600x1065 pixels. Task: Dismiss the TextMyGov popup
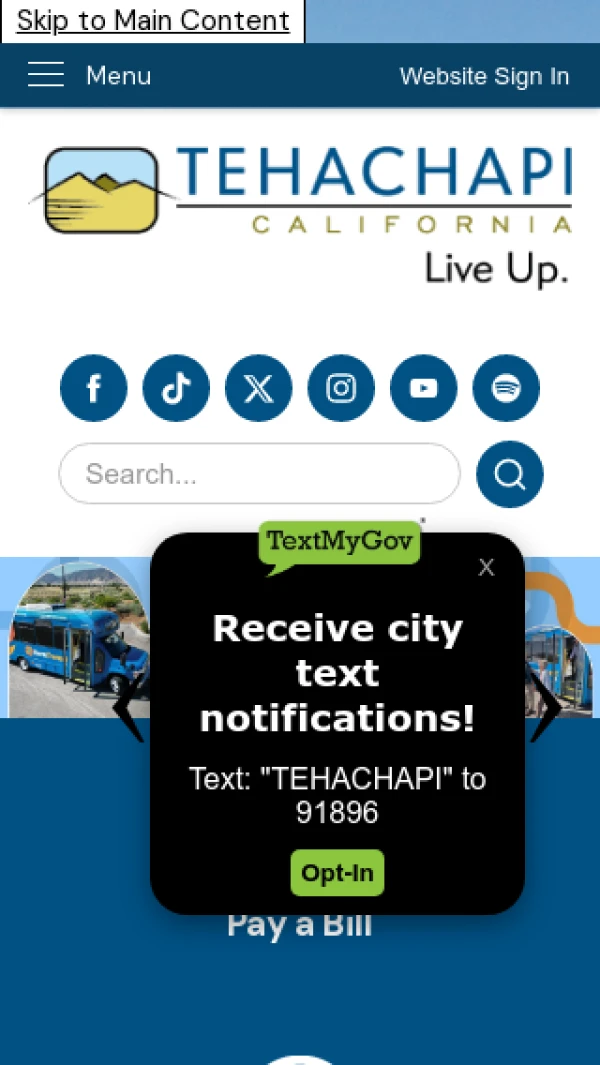(487, 568)
